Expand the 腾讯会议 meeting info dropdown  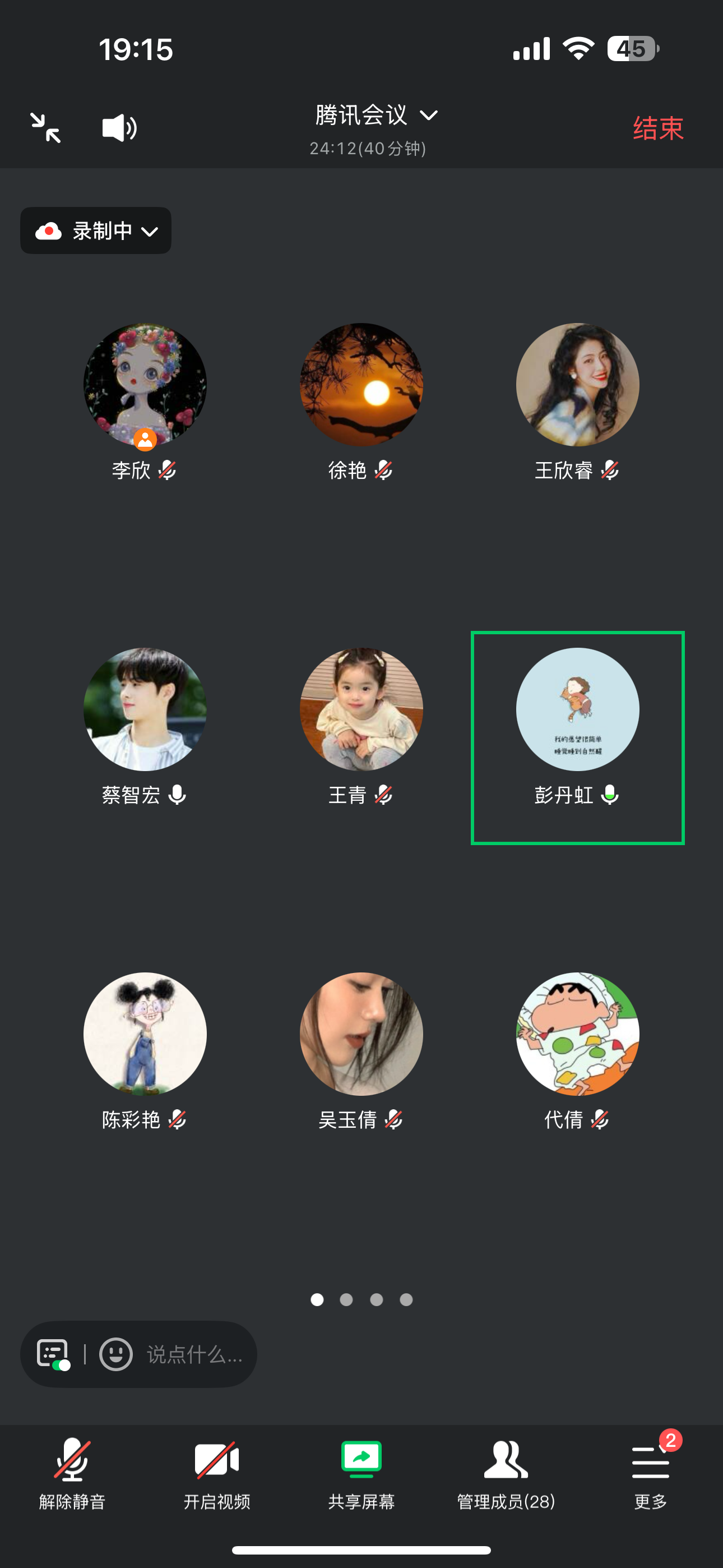pos(376,116)
